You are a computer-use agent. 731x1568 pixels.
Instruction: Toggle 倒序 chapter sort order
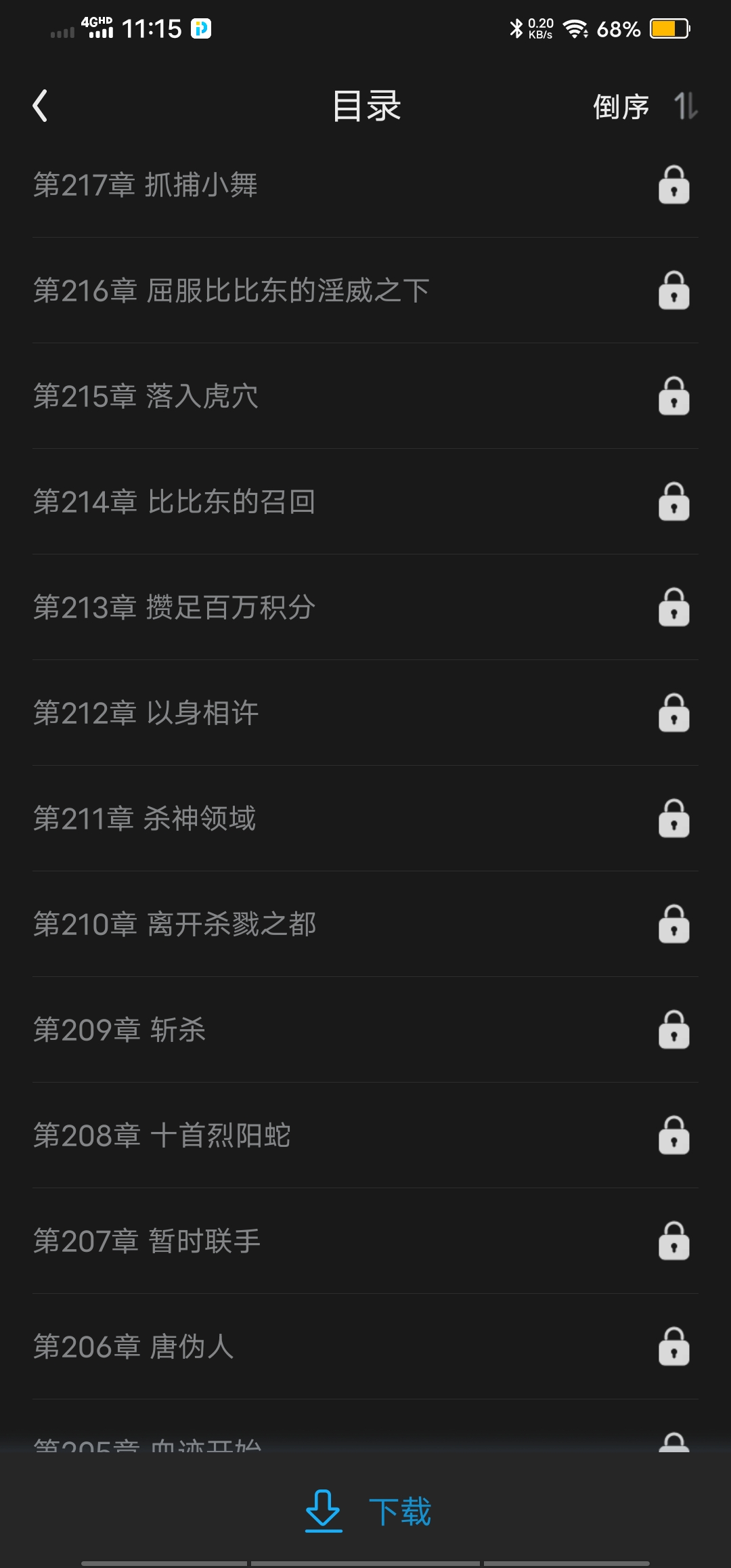(644, 106)
